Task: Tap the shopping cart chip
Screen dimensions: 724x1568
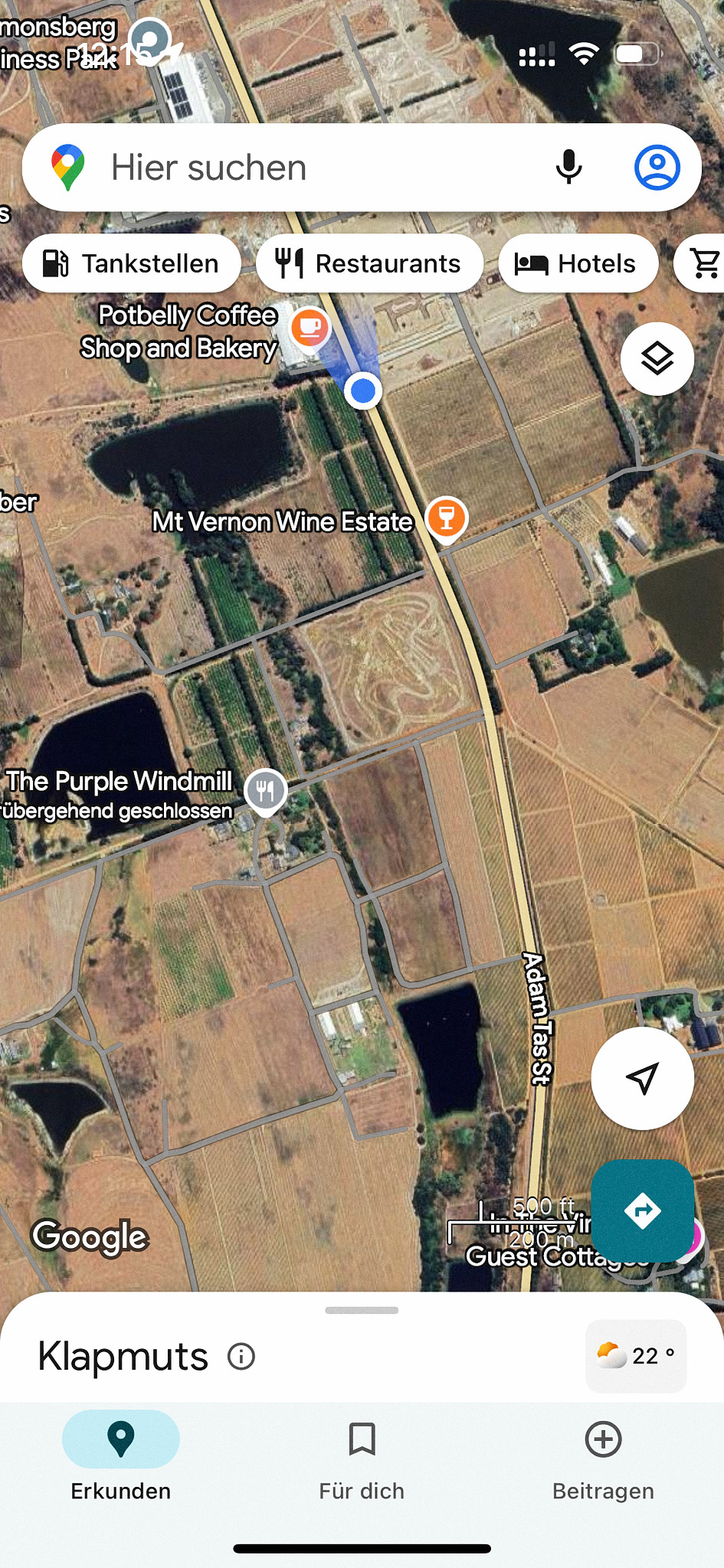Action: point(703,263)
